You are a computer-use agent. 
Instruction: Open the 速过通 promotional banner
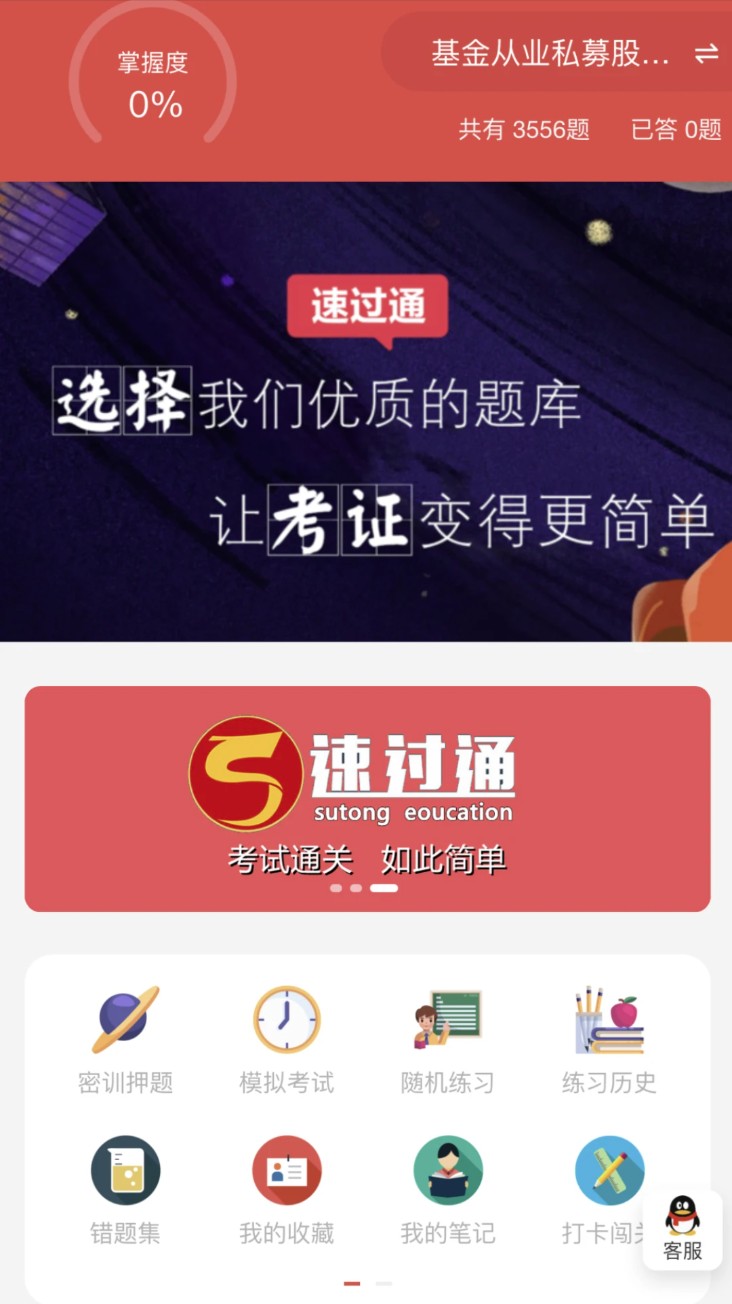(x=366, y=410)
